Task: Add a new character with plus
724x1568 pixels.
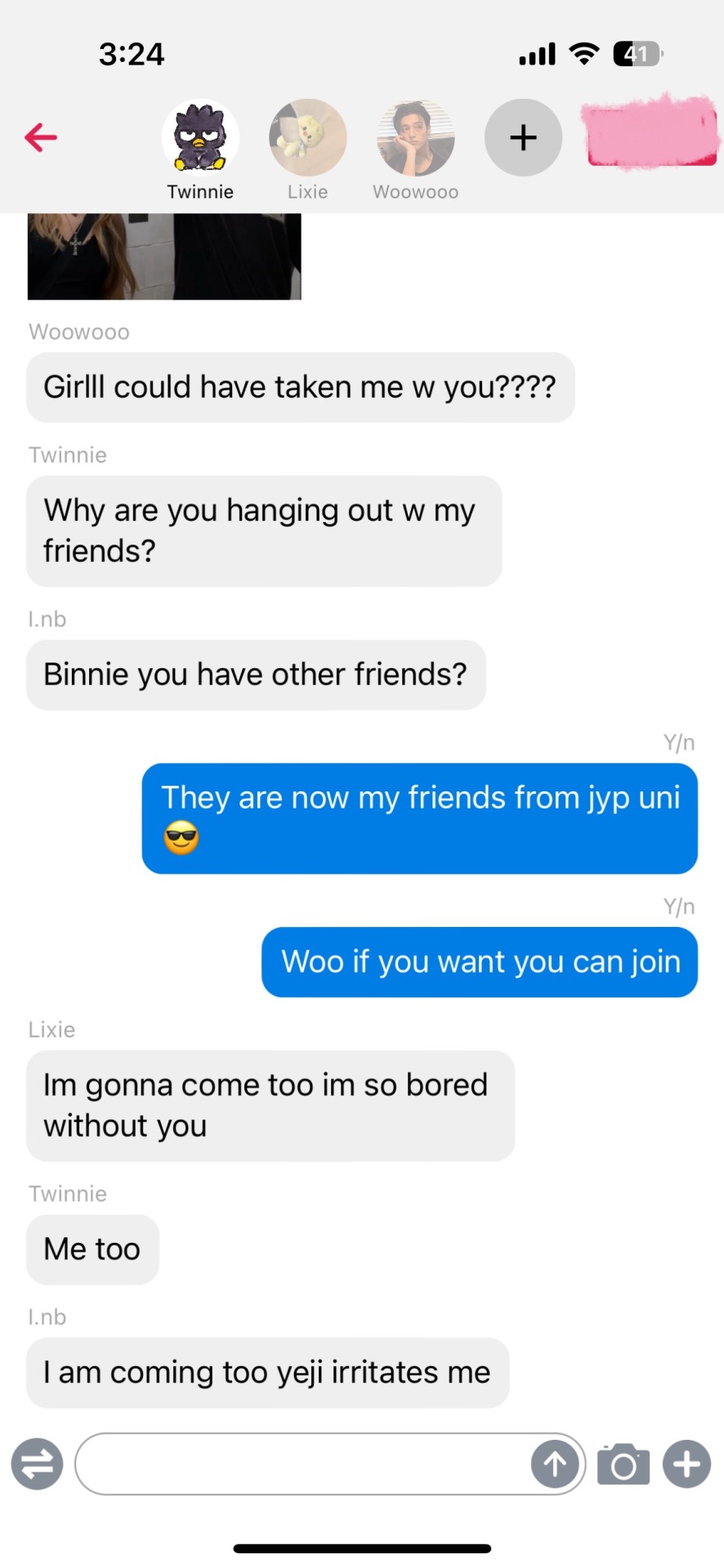Action: (x=523, y=137)
